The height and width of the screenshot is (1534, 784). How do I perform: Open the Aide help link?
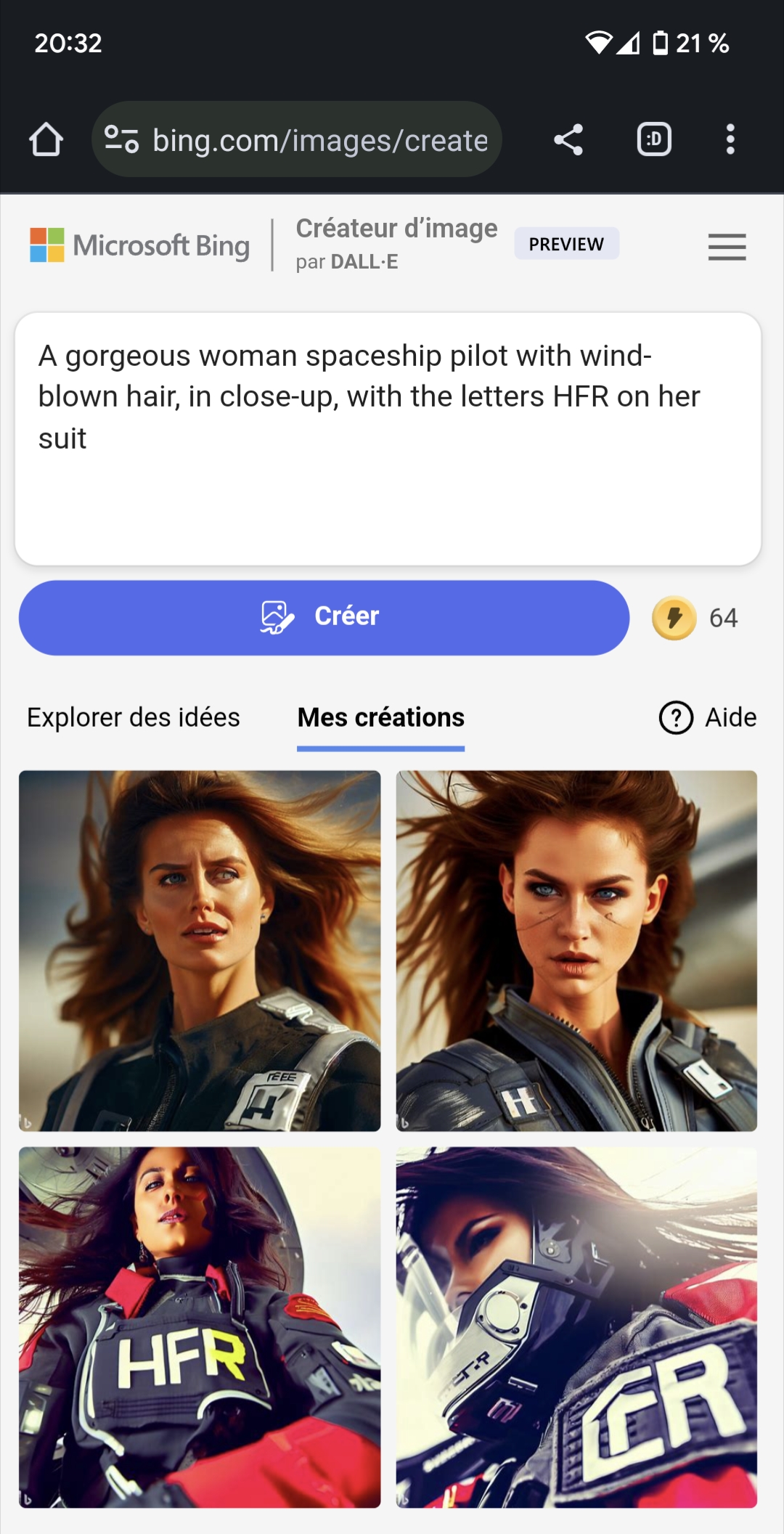tap(708, 717)
